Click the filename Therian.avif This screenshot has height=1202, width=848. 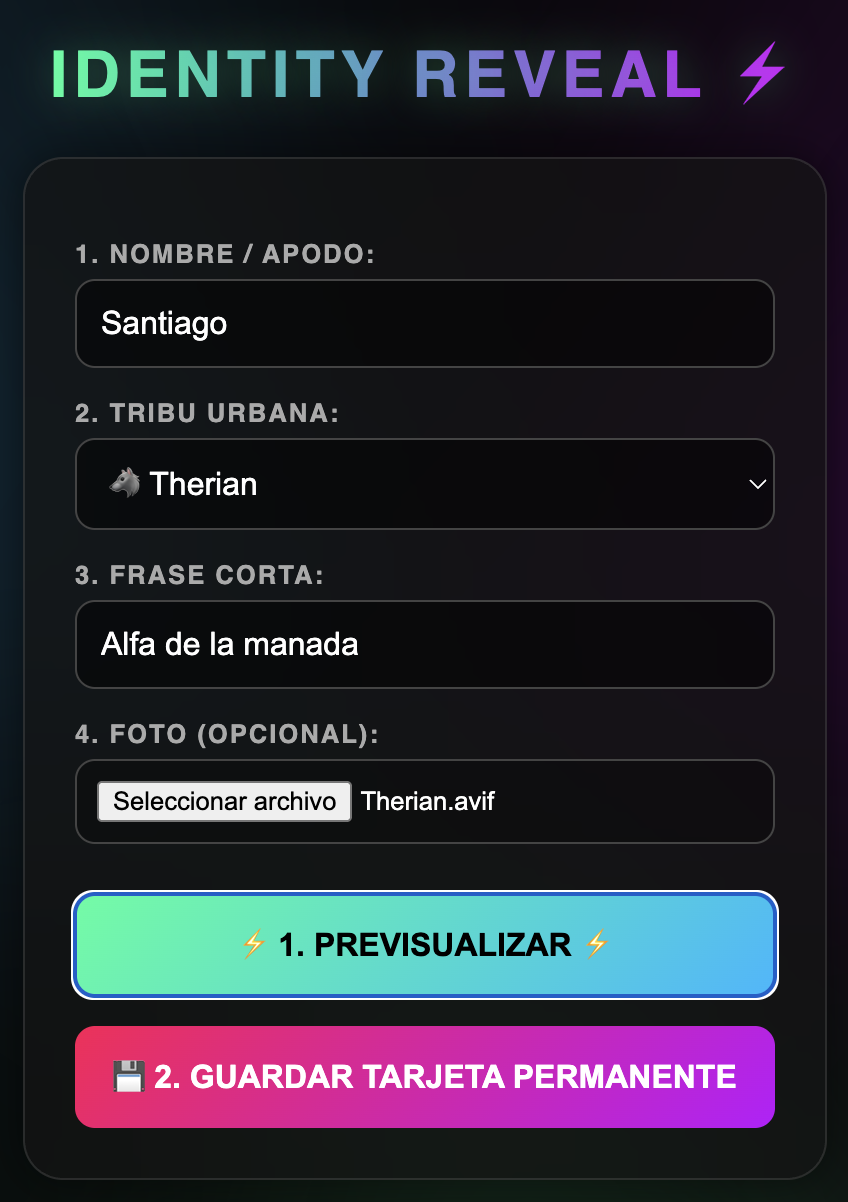coord(428,801)
